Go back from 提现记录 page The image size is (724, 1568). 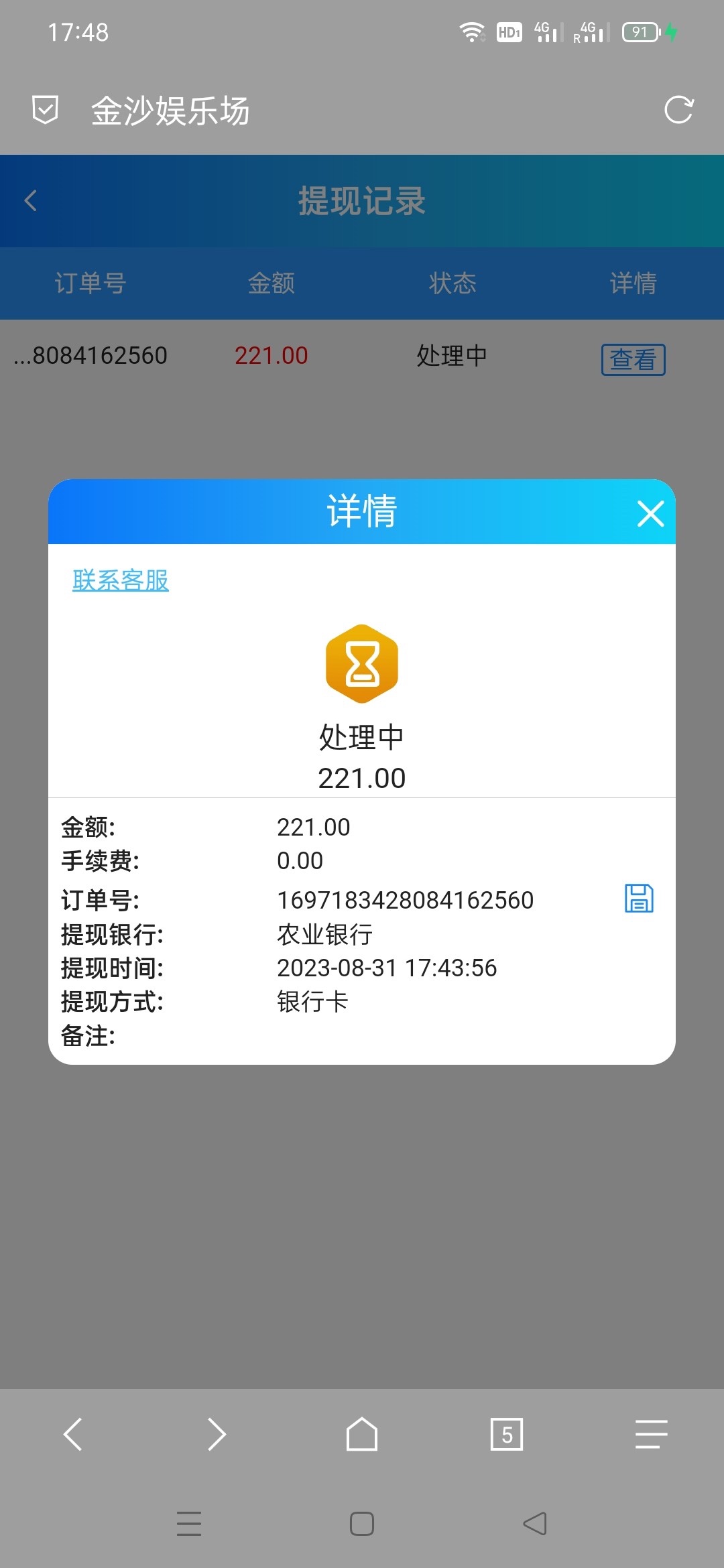pos(31,200)
